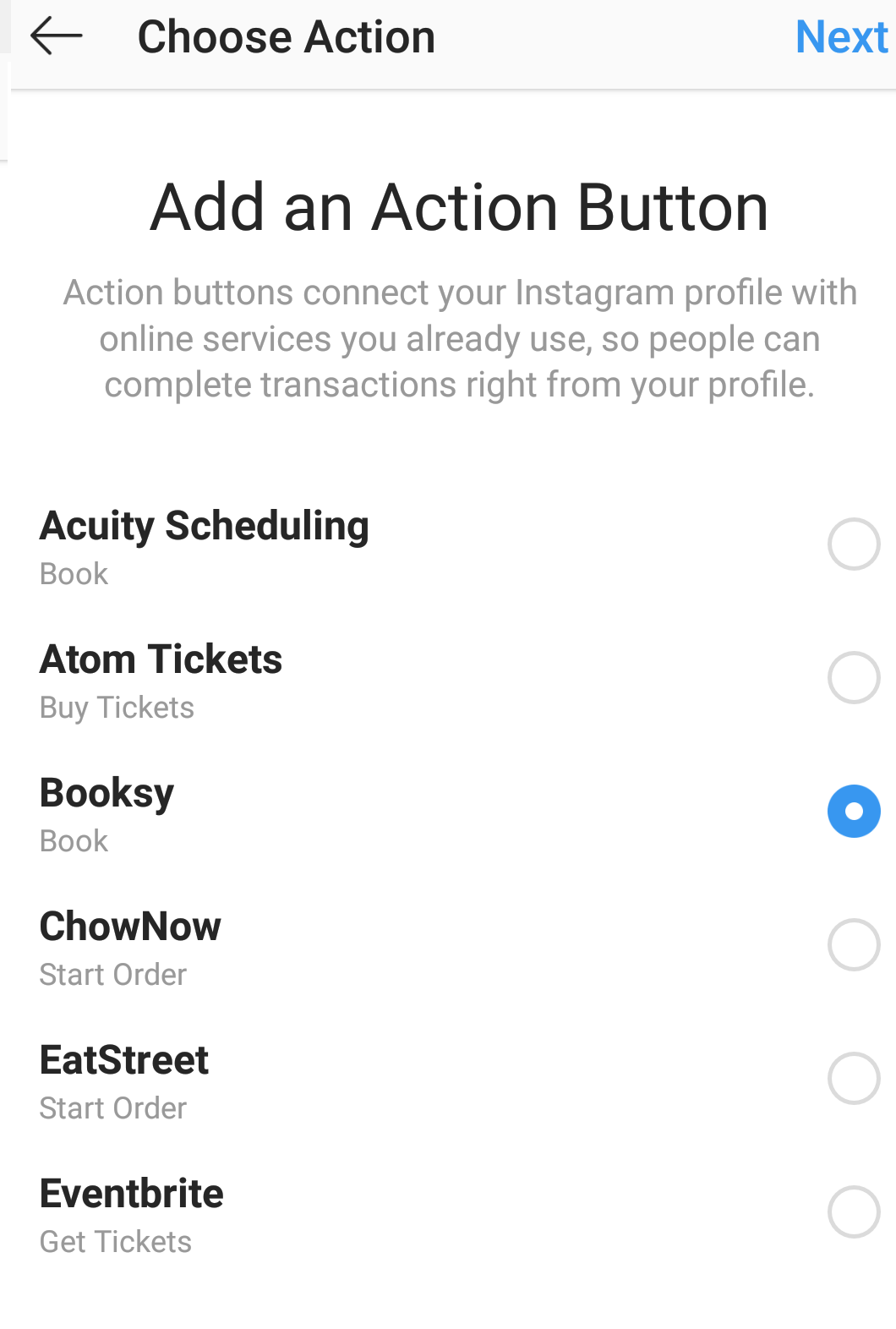Choose Eventbrite to get tickets

(x=854, y=1211)
